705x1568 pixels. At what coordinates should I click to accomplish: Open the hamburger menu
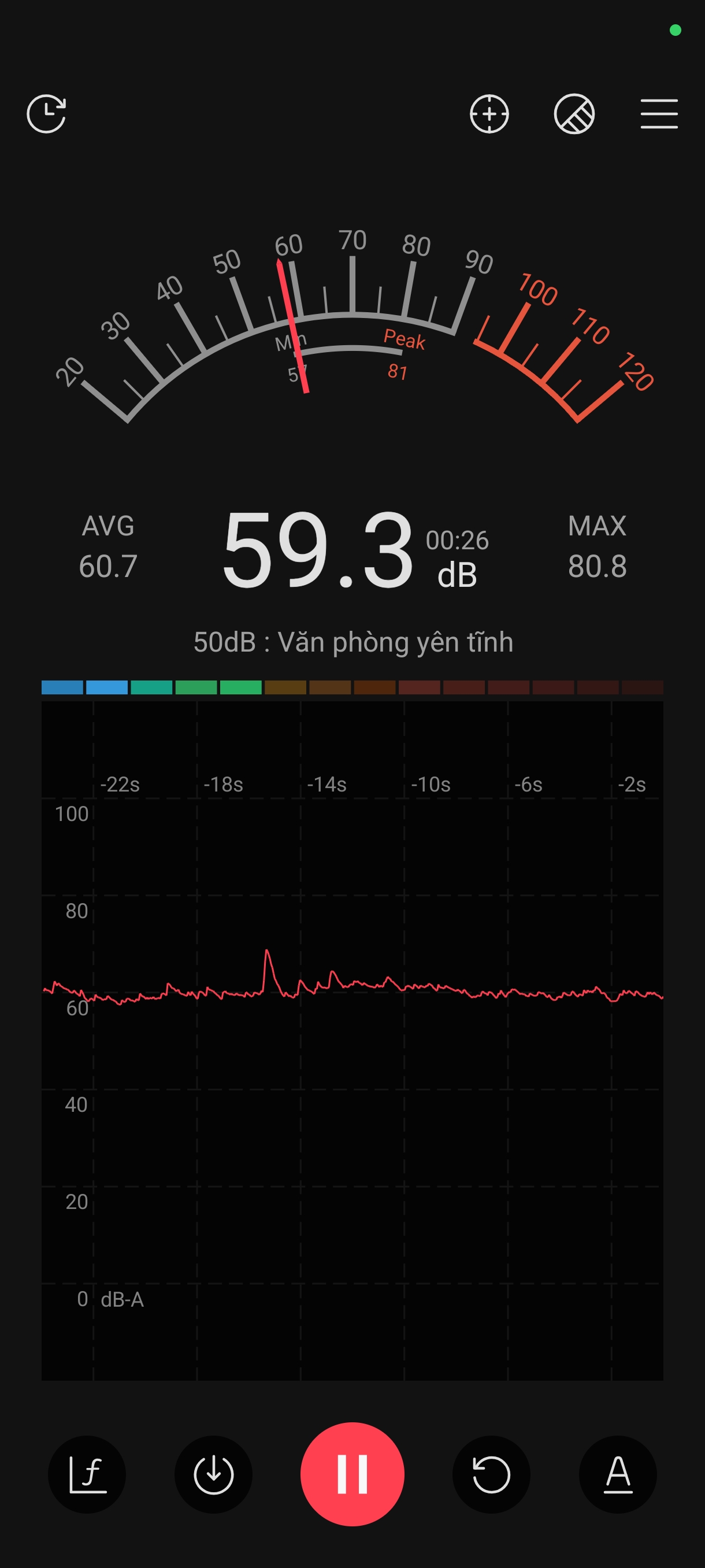tap(659, 114)
